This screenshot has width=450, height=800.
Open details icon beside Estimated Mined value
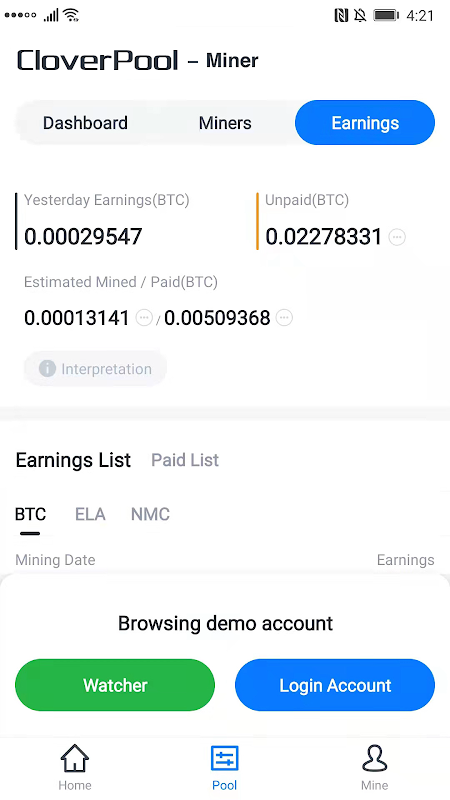tap(144, 318)
